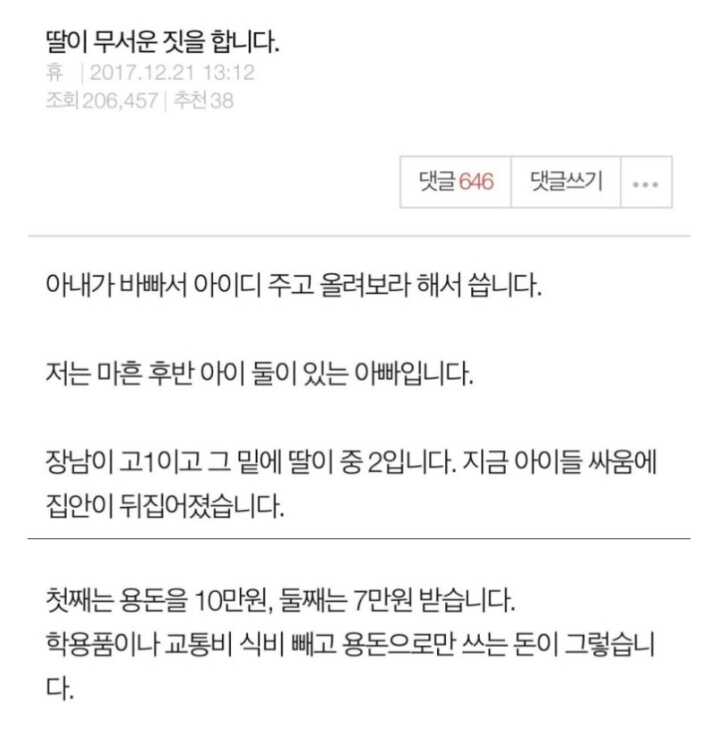
Task: Open the more options ellipsis menu
Action: click(x=646, y=184)
